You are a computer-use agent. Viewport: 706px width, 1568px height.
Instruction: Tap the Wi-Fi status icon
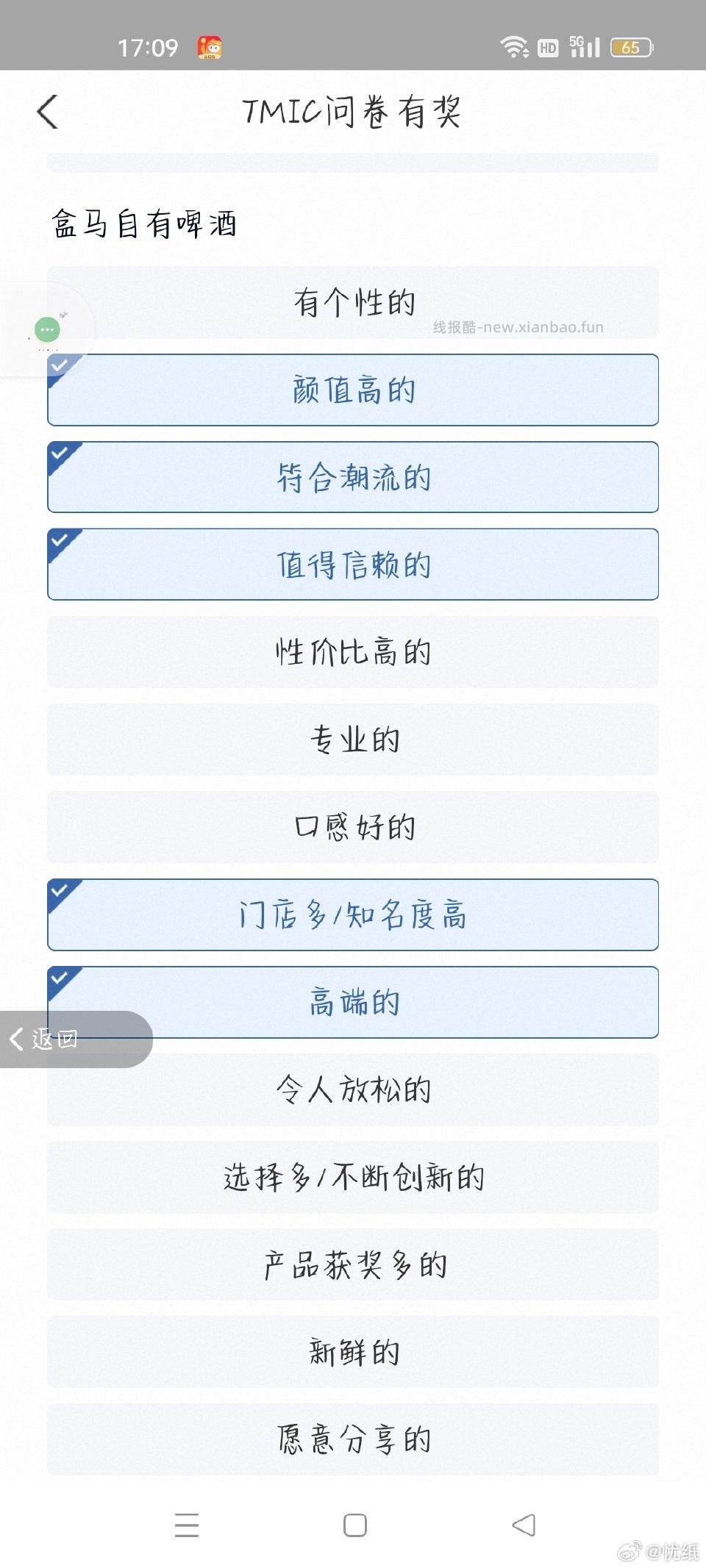coord(515,46)
